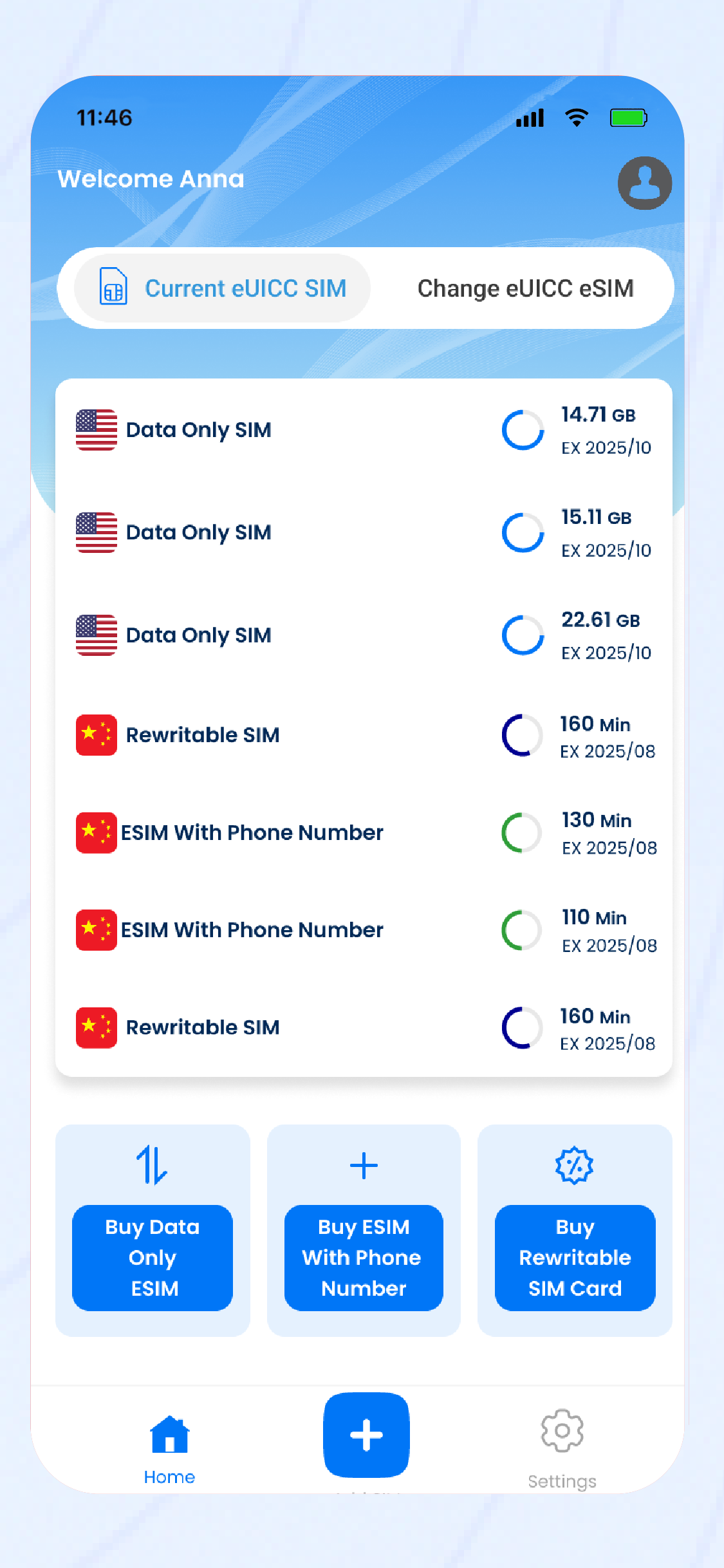The height and width of the screenshot is (1568, 724).
Task: Open ESIM With Phone Number, 130 Min
Action: point(364,833)
